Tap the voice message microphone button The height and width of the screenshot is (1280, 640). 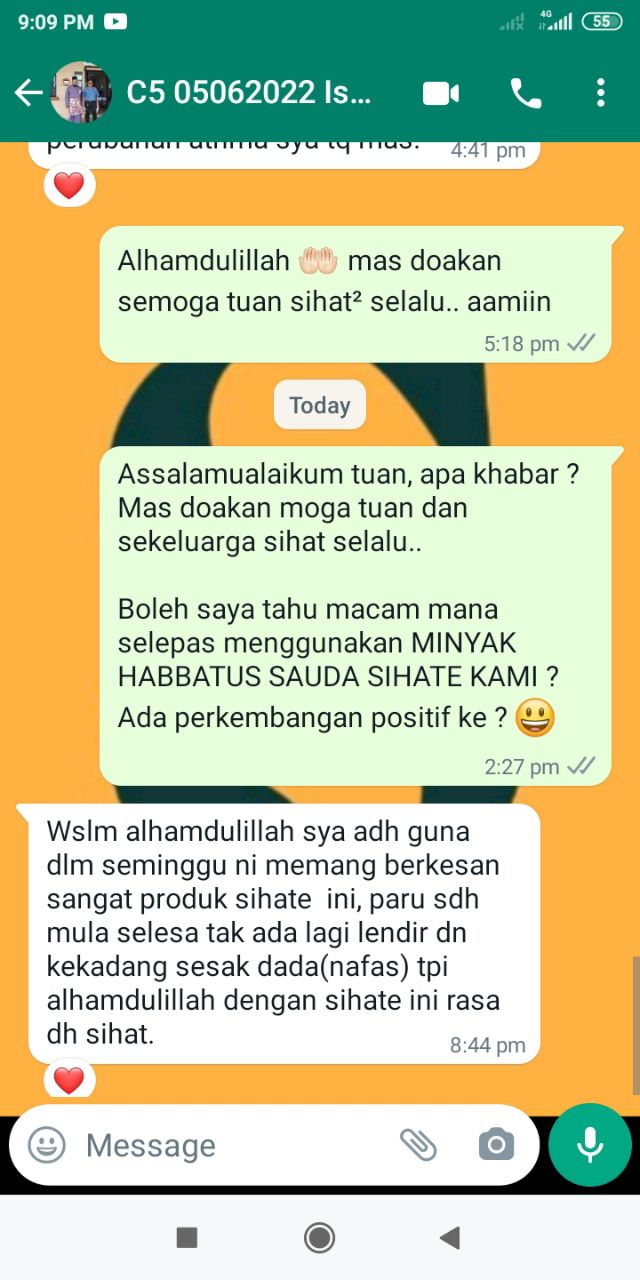(590, 1145)
